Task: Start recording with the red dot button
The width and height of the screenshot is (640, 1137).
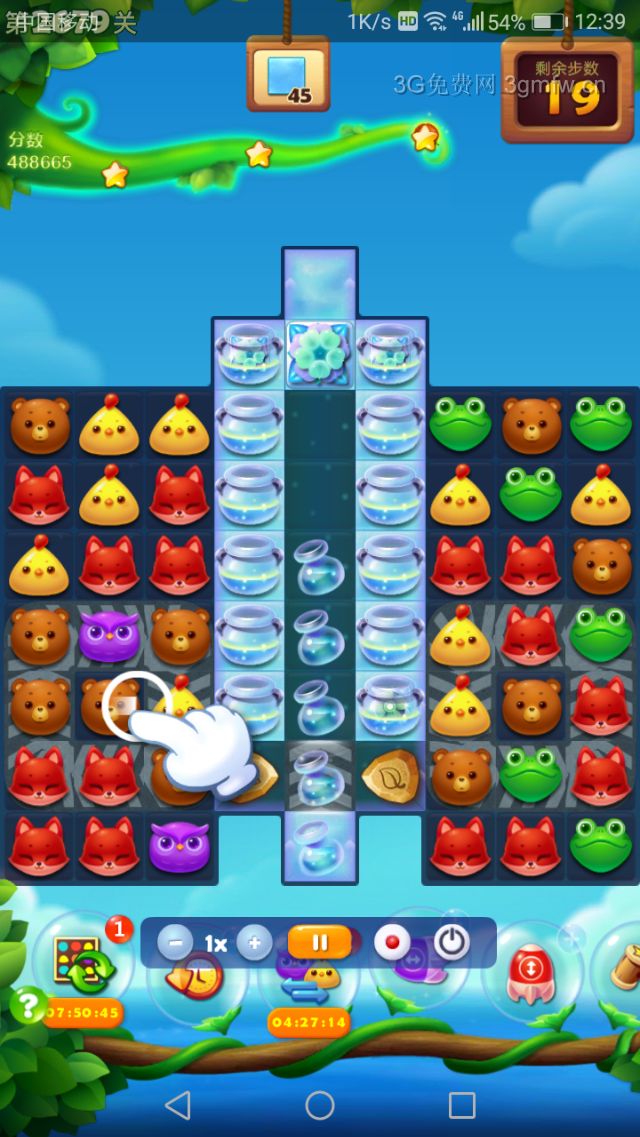Action: coord(392,942)
